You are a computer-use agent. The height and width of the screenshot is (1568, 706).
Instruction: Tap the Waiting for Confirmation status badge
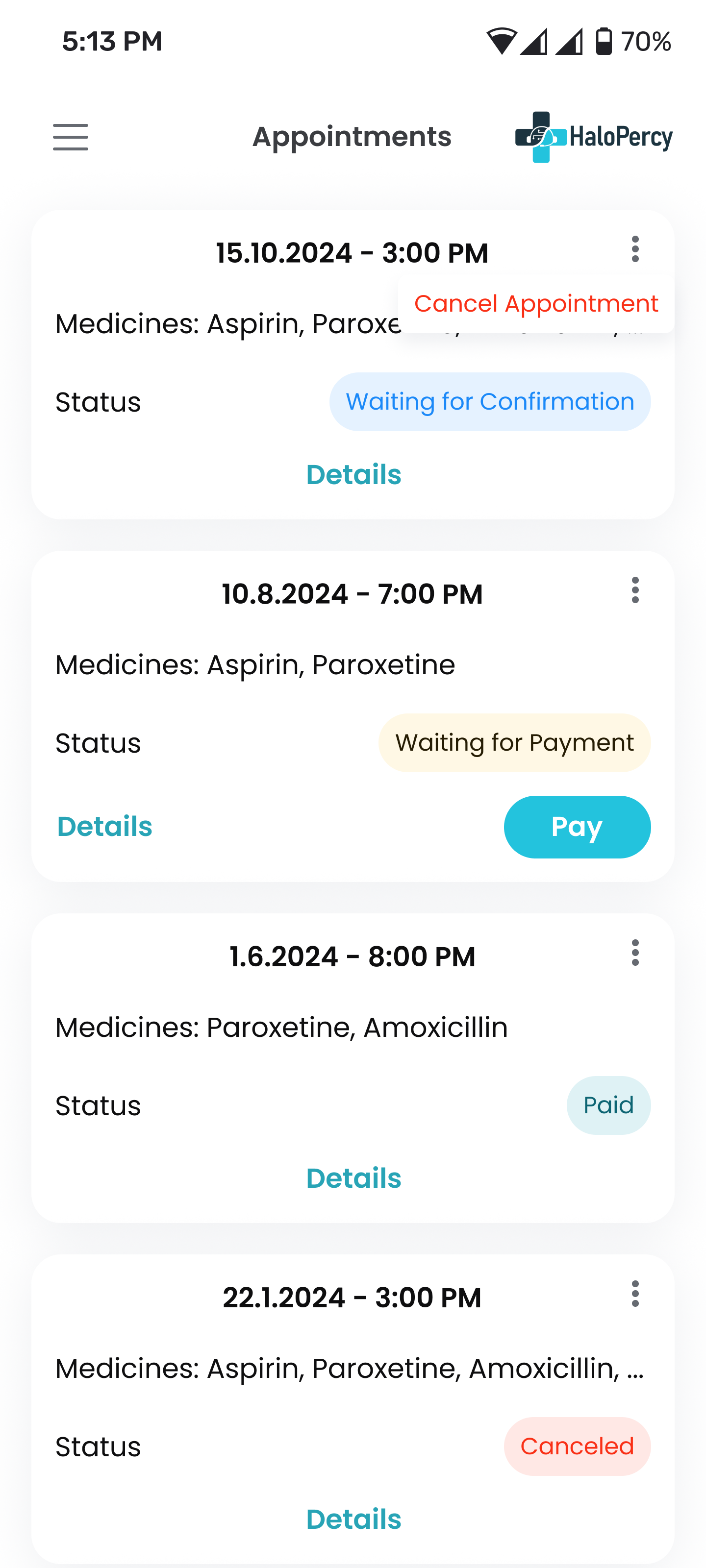point(489,401)
